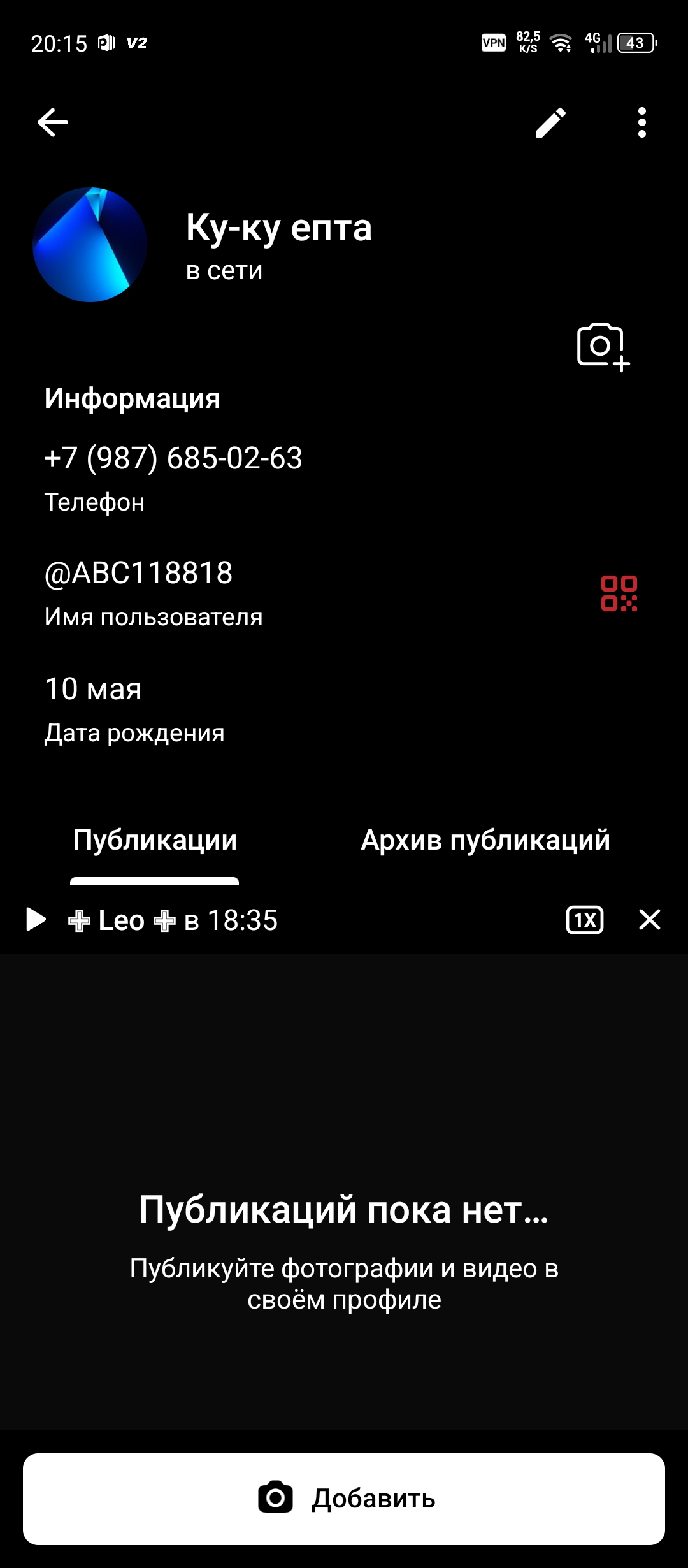Tap the phone number +7 (987) 685-02-63
688x1568 pixels.
coord(173,458)
